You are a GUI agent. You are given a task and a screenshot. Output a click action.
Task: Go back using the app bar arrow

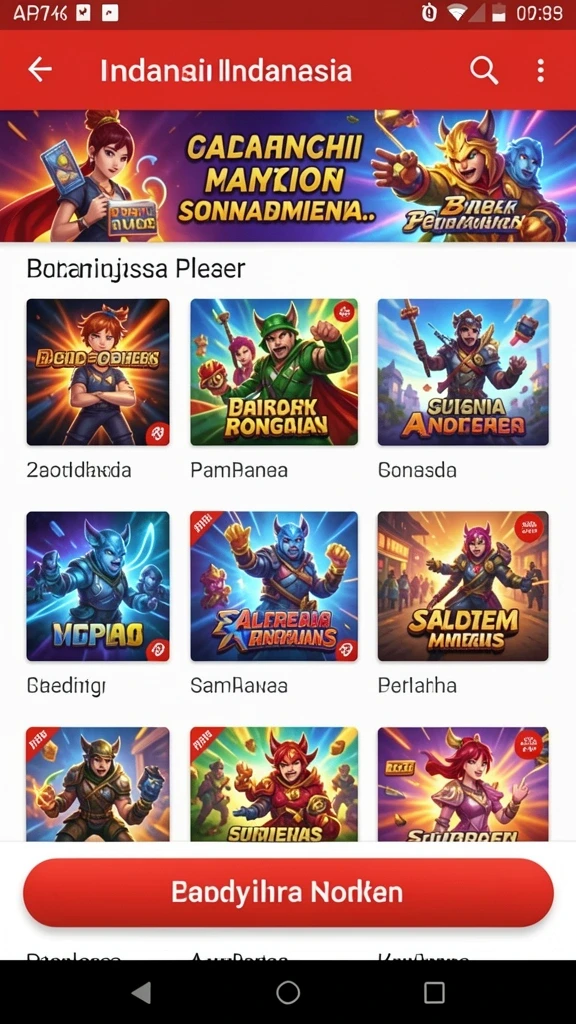pyautogui.click(x=40, y=69)
